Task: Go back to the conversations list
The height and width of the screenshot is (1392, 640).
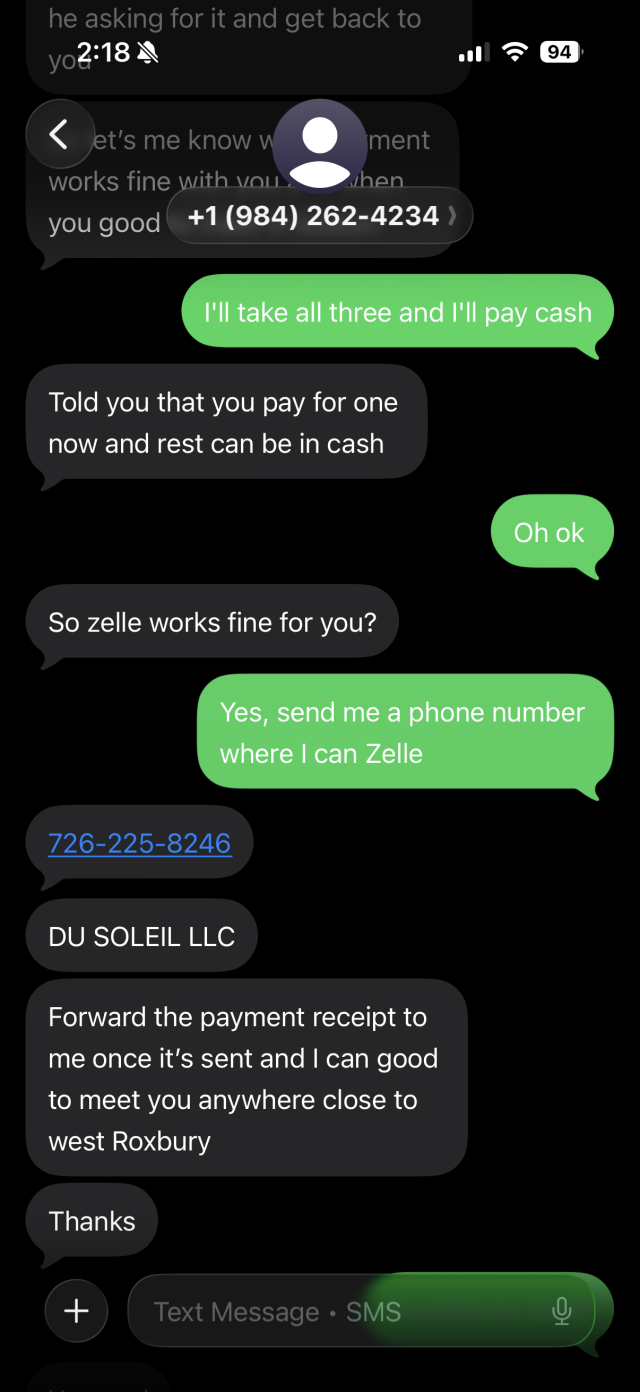Action: (60, 134)
